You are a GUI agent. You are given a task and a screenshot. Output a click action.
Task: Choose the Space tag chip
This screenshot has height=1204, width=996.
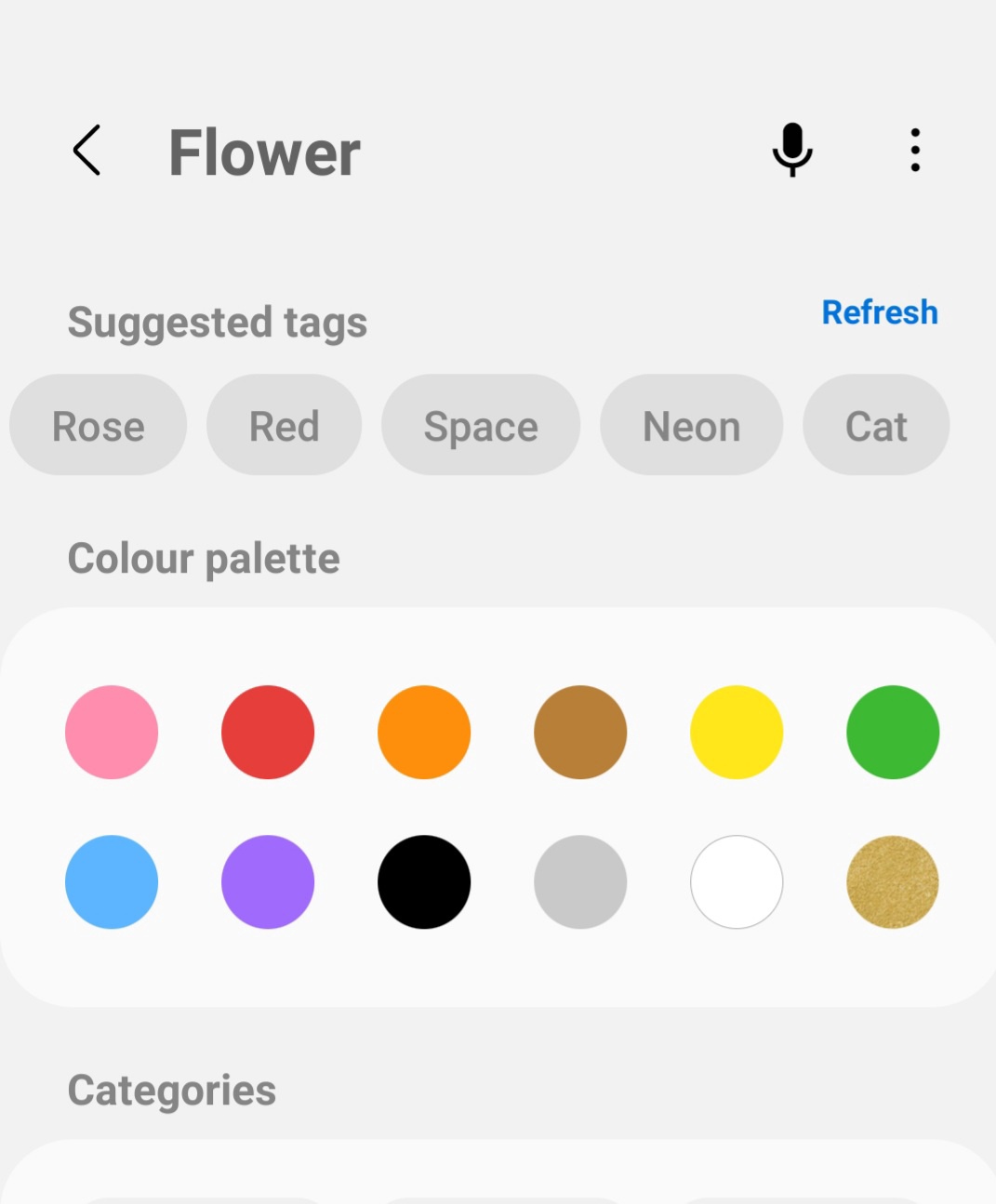[x=480, y=425]
